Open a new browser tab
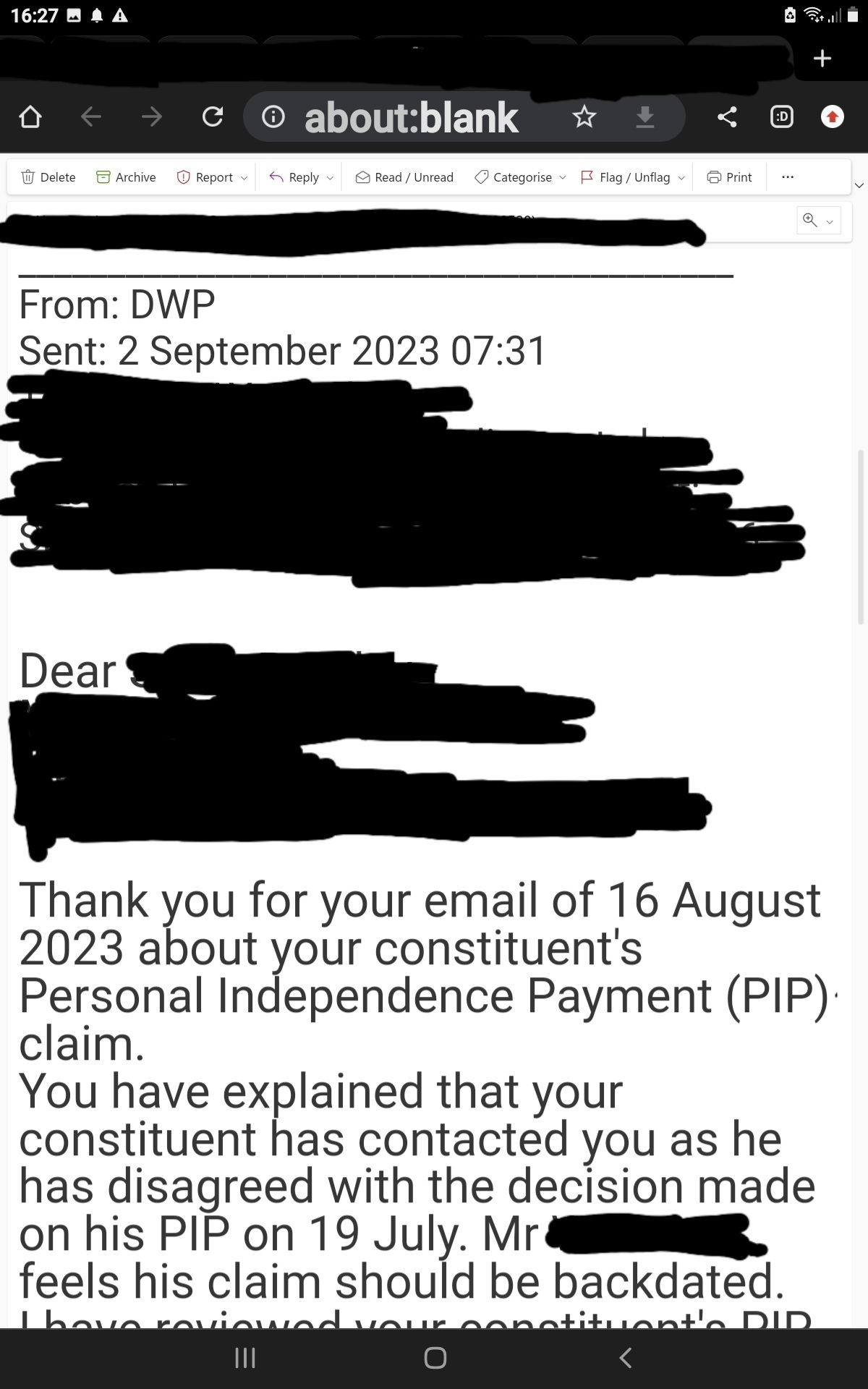868x1389 pixels. (822, 59)
